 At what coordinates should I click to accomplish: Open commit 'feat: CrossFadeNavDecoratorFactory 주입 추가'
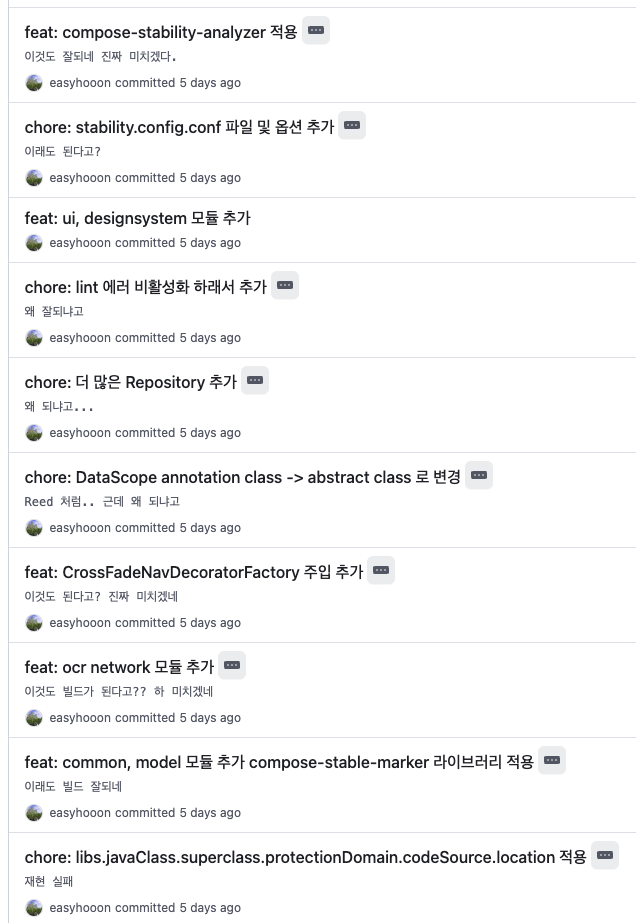tap(193, 572)
